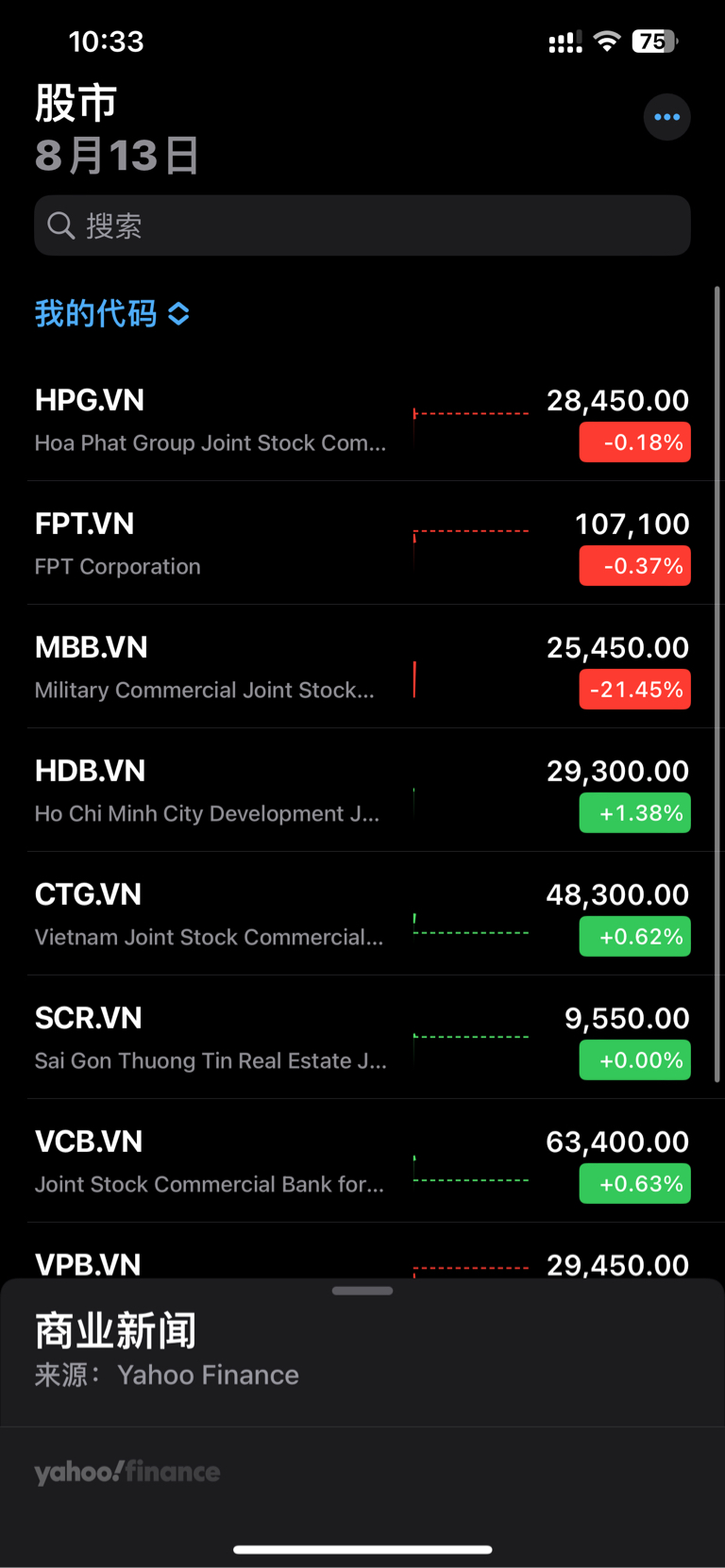Tap the 搜索 search field
Screen dimensions: 725x1568
(362, 225)
